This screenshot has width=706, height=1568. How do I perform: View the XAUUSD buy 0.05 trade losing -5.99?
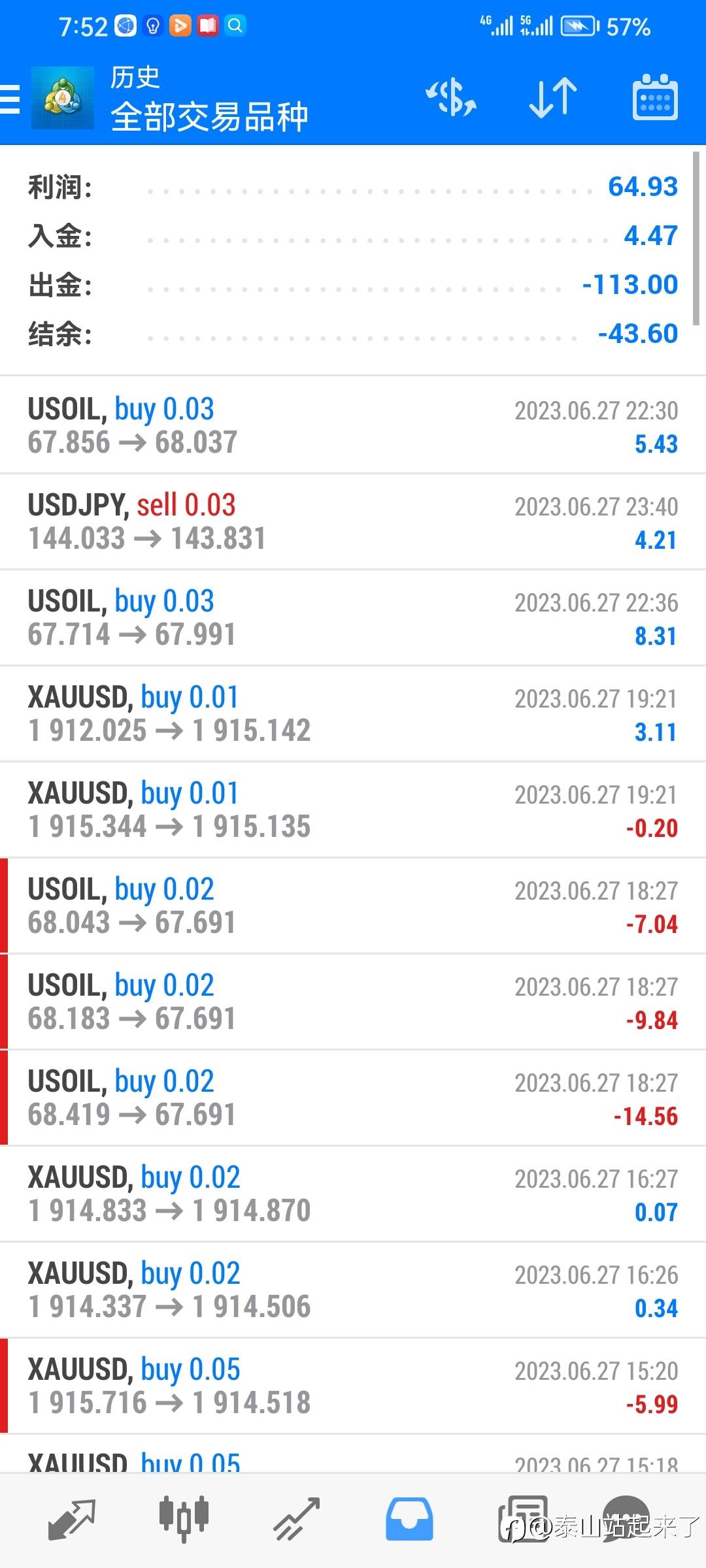[353, 1386]
